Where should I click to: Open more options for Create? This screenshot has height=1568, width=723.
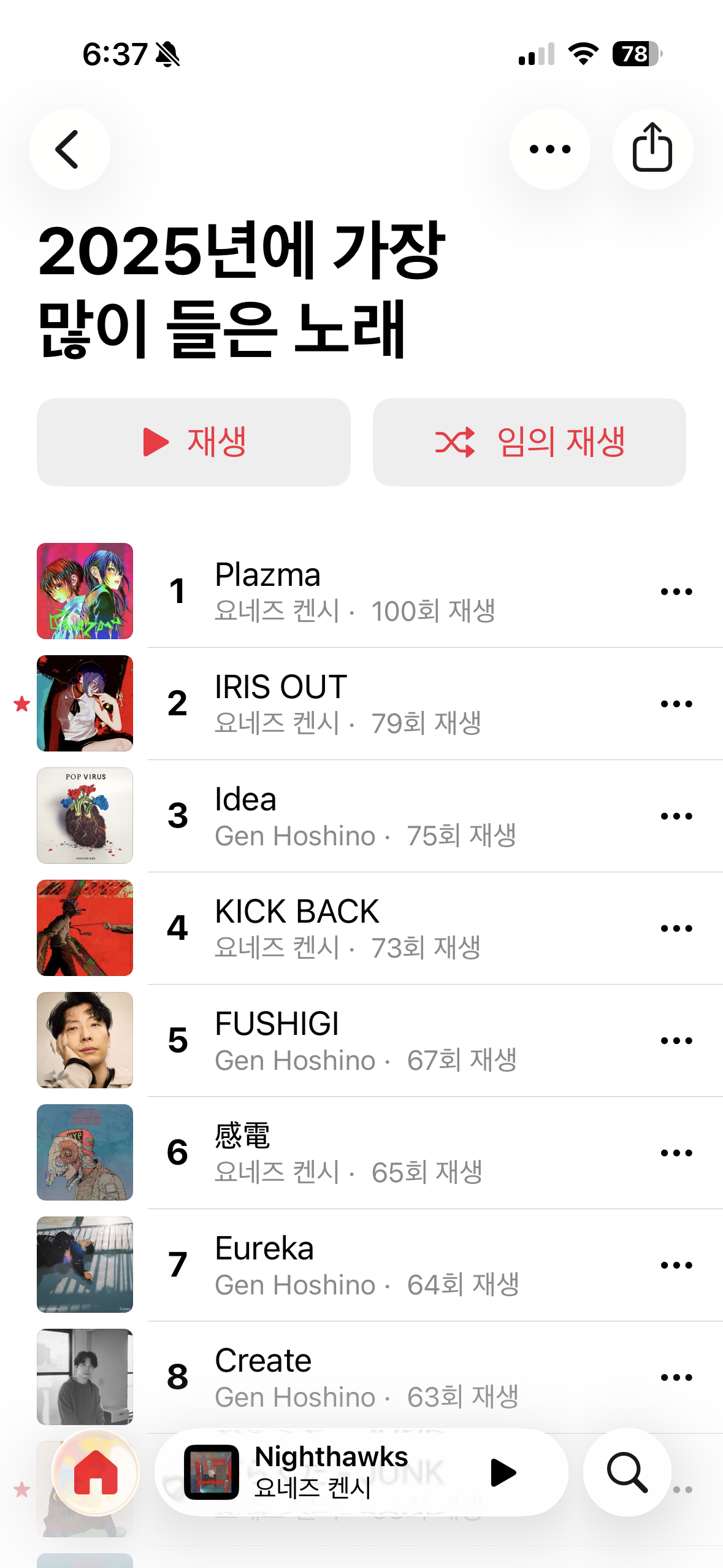pos(676,1377)
